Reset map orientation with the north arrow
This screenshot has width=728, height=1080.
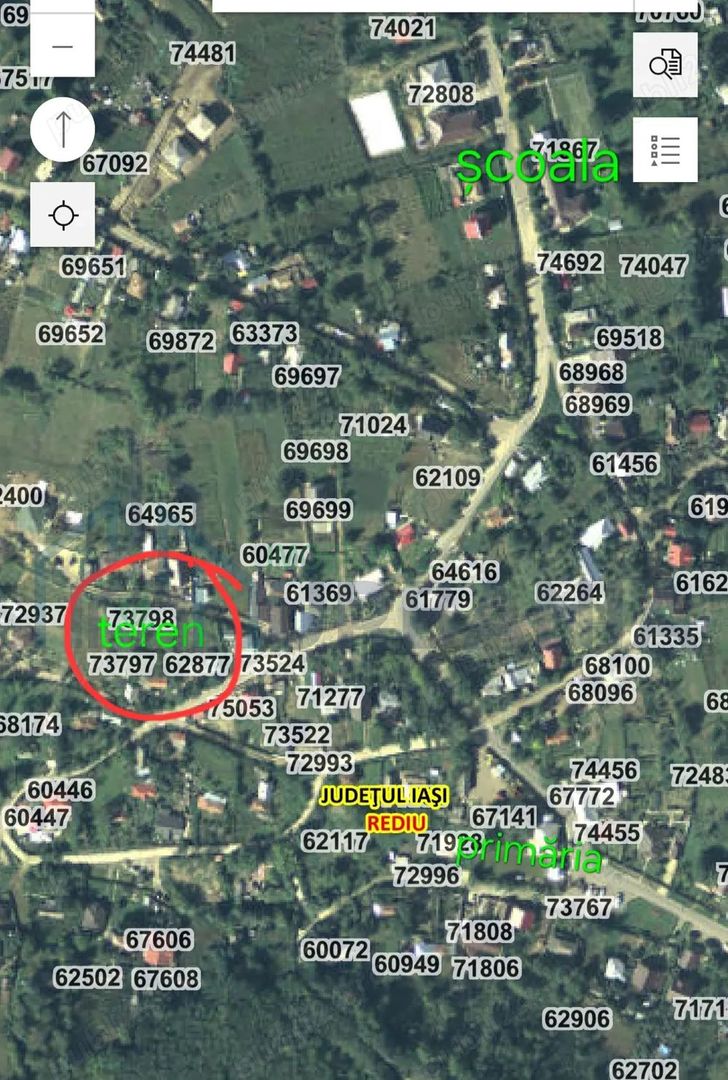click(62, 129)
